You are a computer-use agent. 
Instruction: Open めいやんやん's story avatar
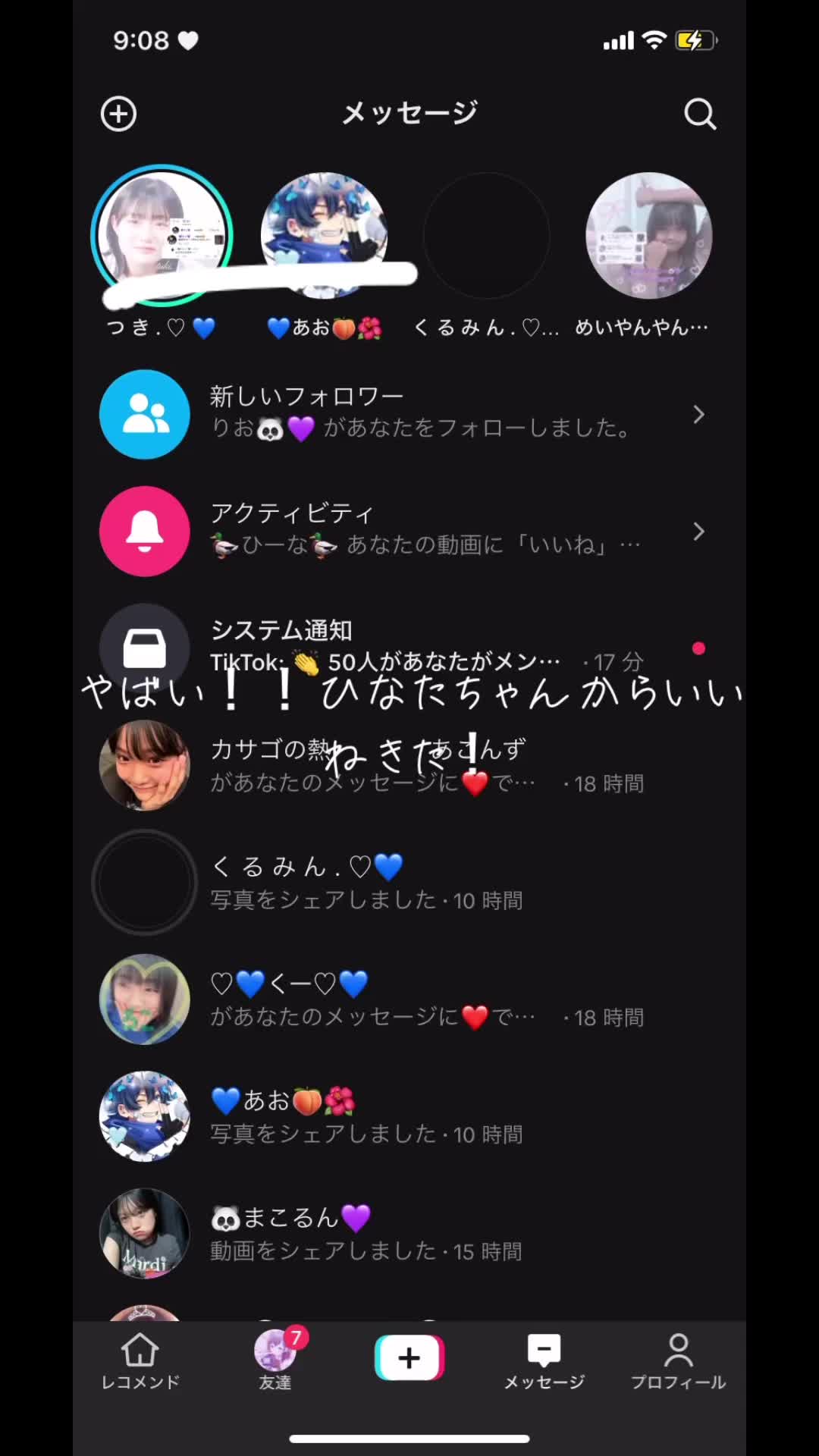tap(648, 235)
